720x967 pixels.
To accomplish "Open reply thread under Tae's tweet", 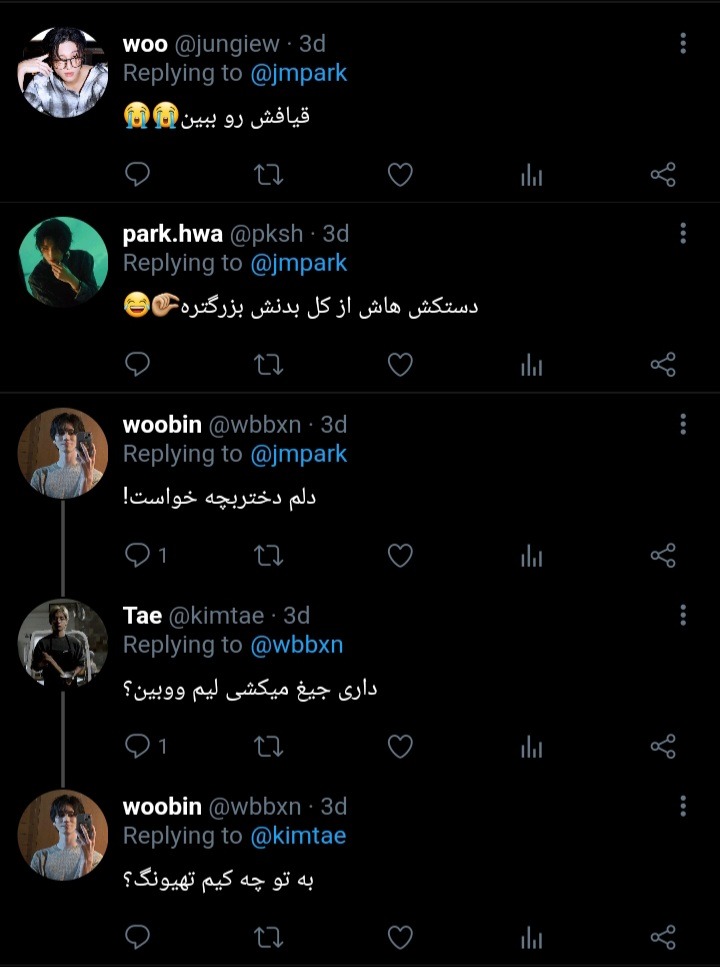I will [x=146, y=747].
